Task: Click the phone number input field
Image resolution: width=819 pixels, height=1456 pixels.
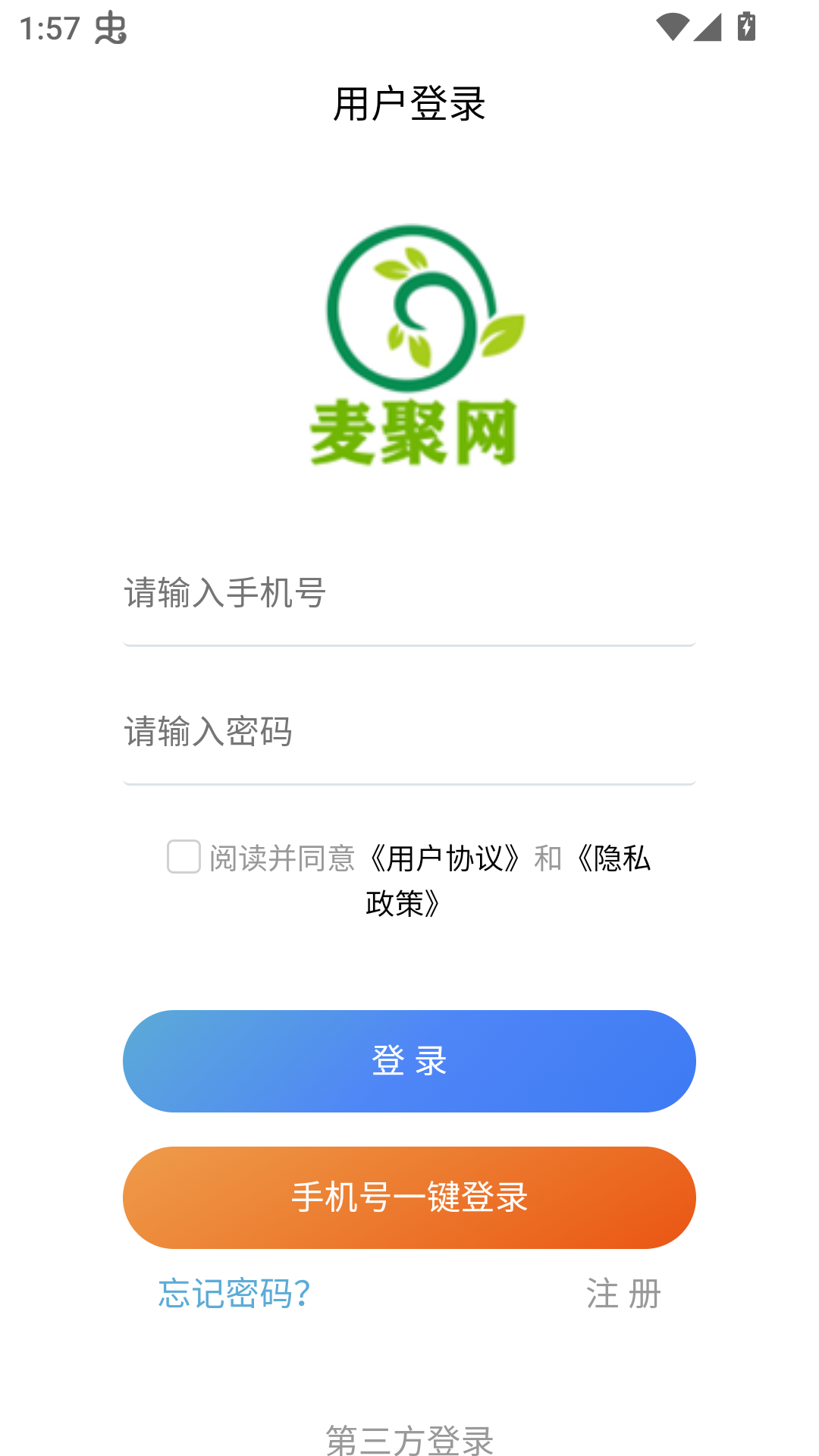Action: pos(409,599)
